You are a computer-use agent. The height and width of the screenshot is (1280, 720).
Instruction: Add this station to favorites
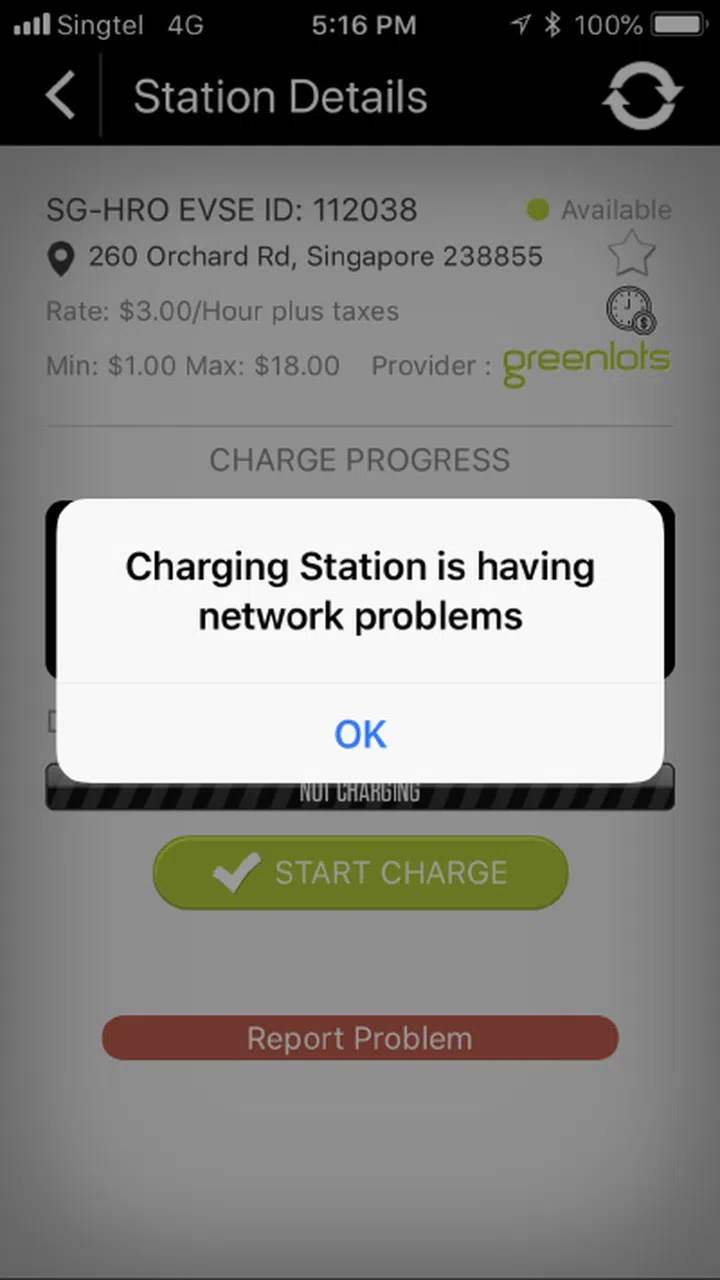click(632, 254)
